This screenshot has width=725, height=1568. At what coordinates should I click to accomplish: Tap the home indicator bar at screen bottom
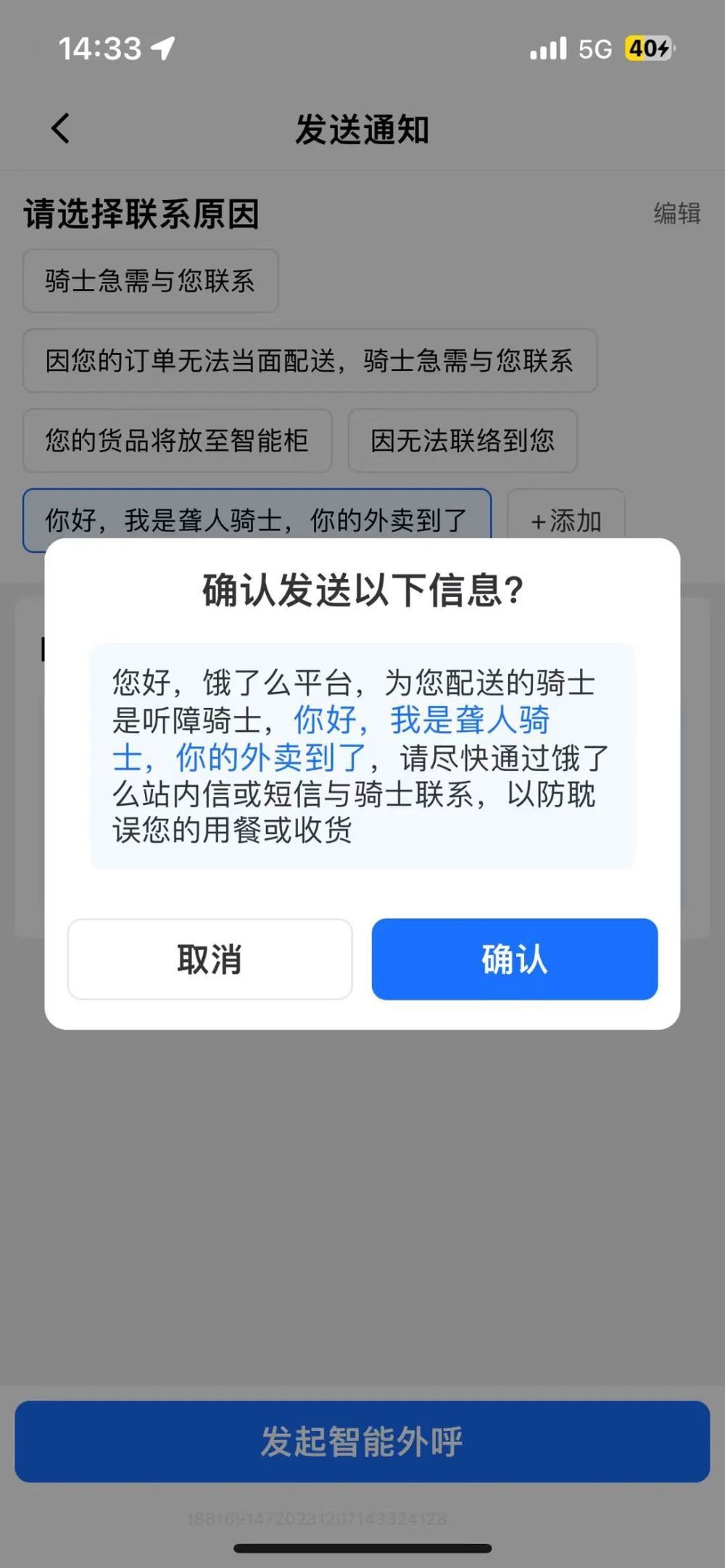[362, 1548]
